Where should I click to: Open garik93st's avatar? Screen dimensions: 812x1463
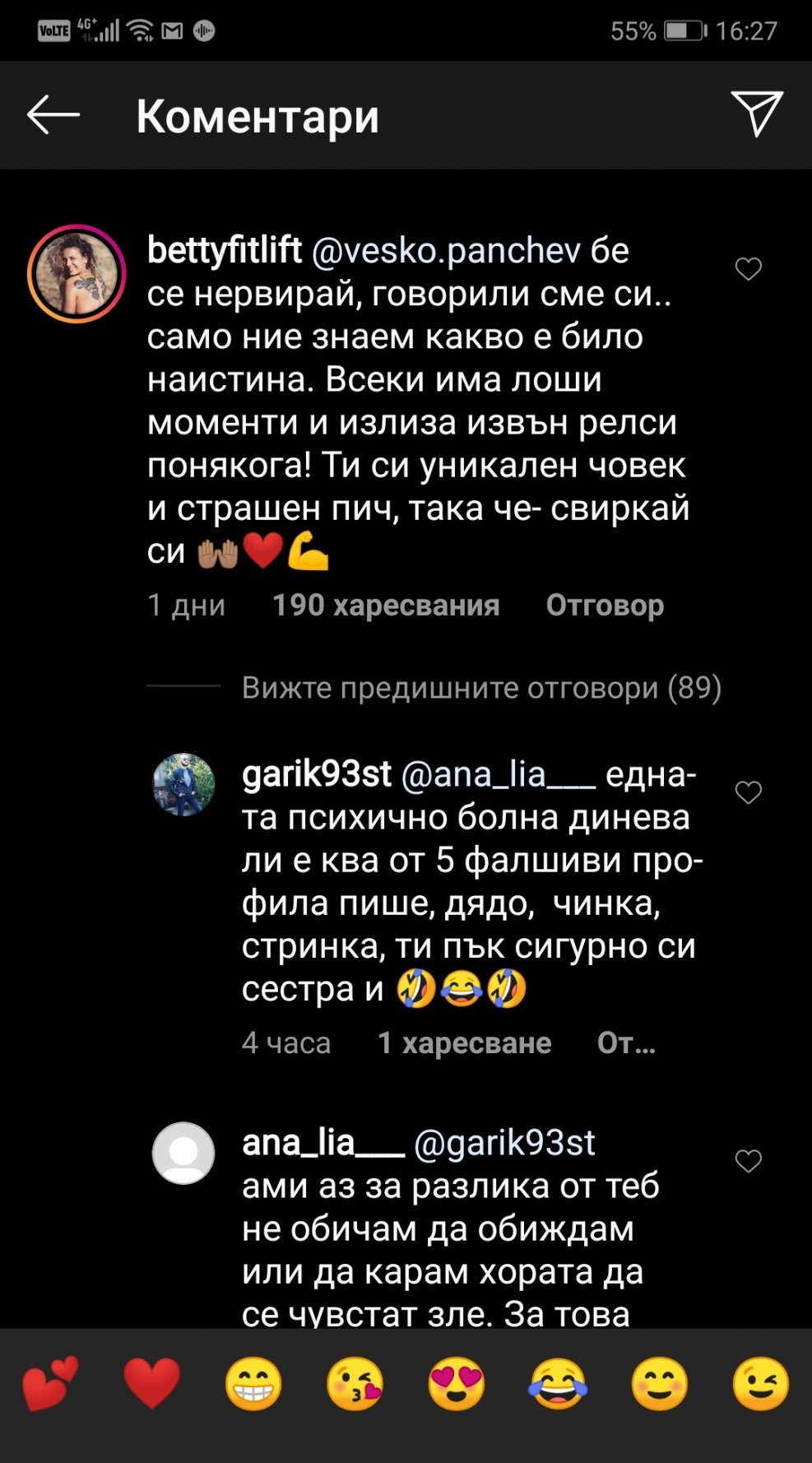click(x=183, y=784)
